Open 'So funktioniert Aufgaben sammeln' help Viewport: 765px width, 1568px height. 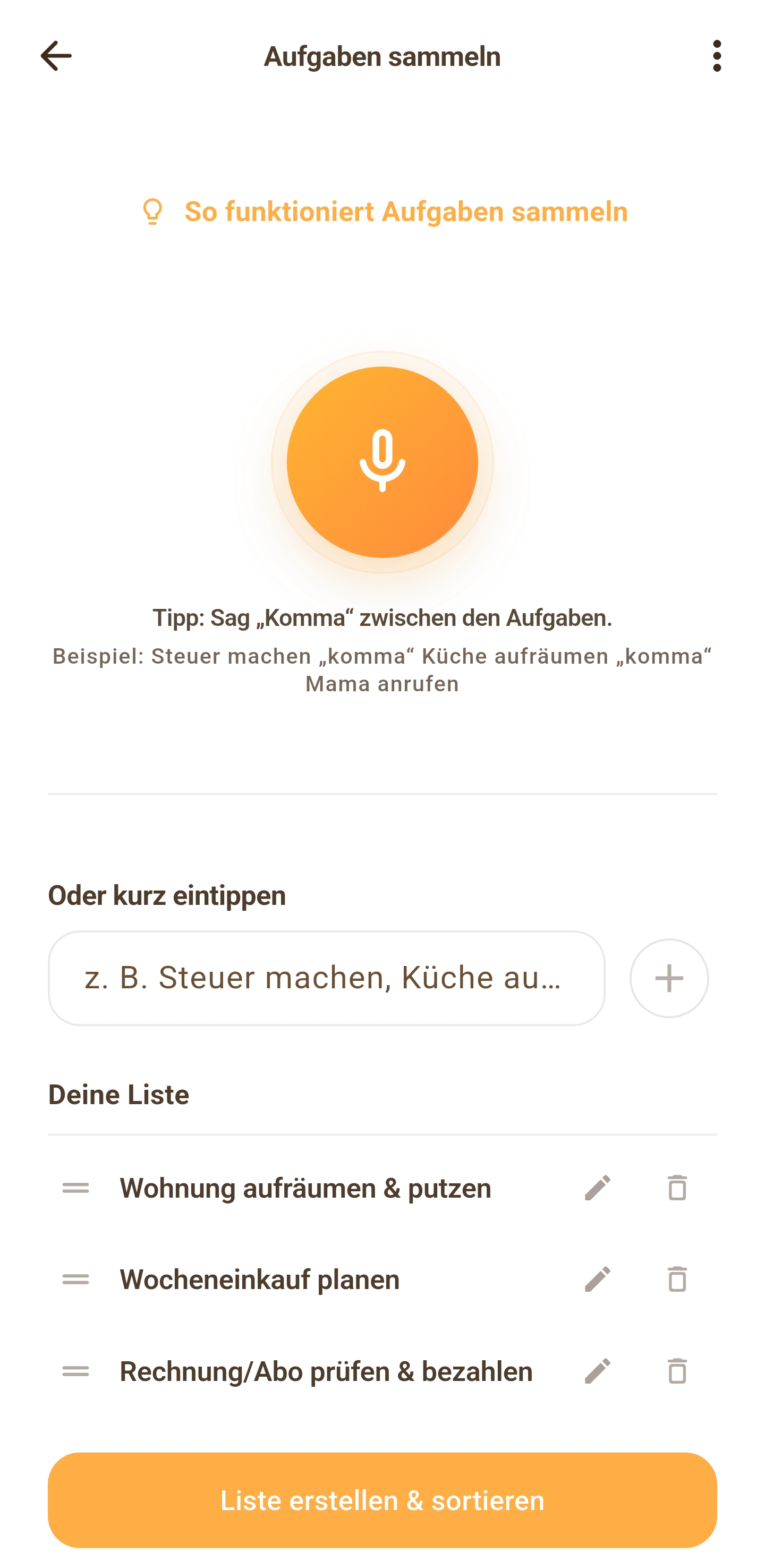384,212
